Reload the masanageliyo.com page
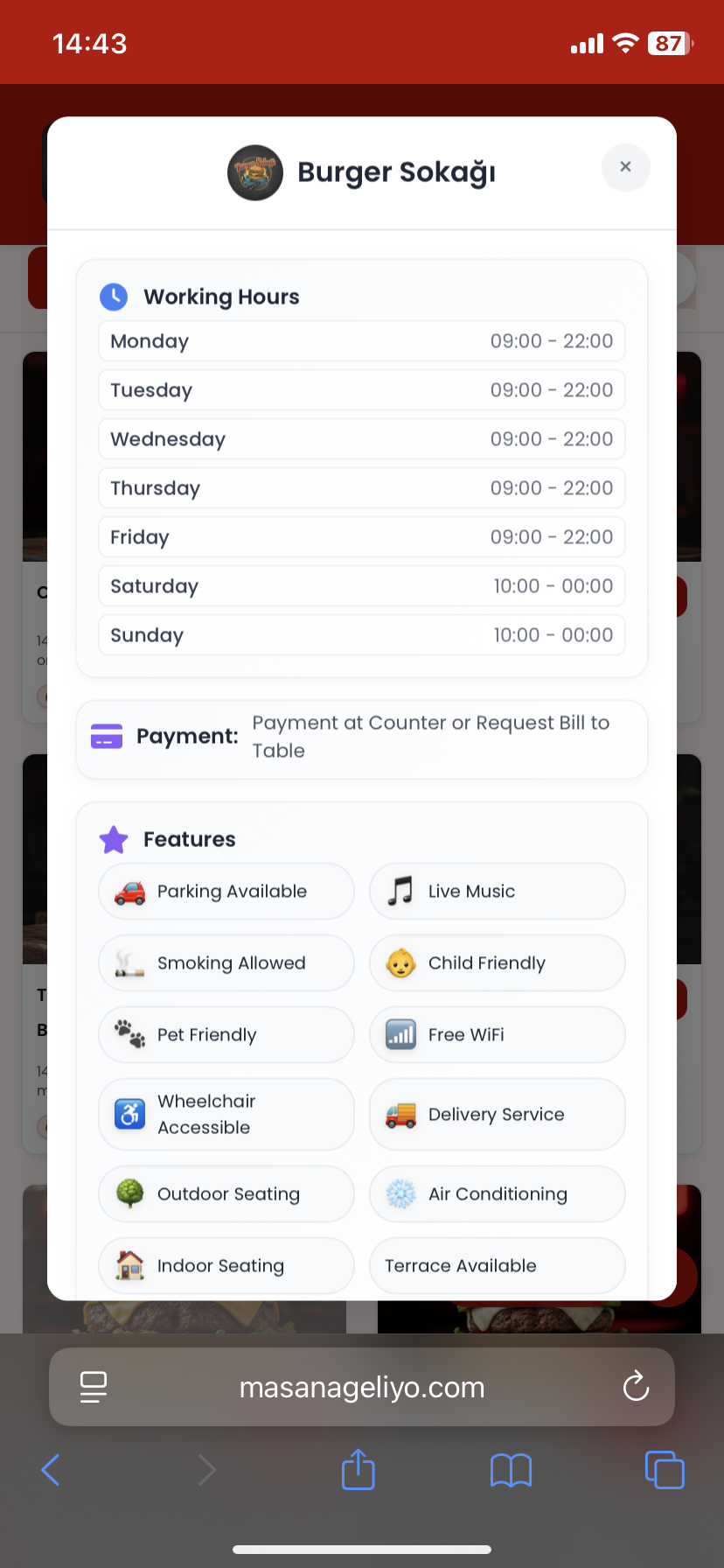The width and height of the screenshot is (724, 1568). coord(636,1387)
